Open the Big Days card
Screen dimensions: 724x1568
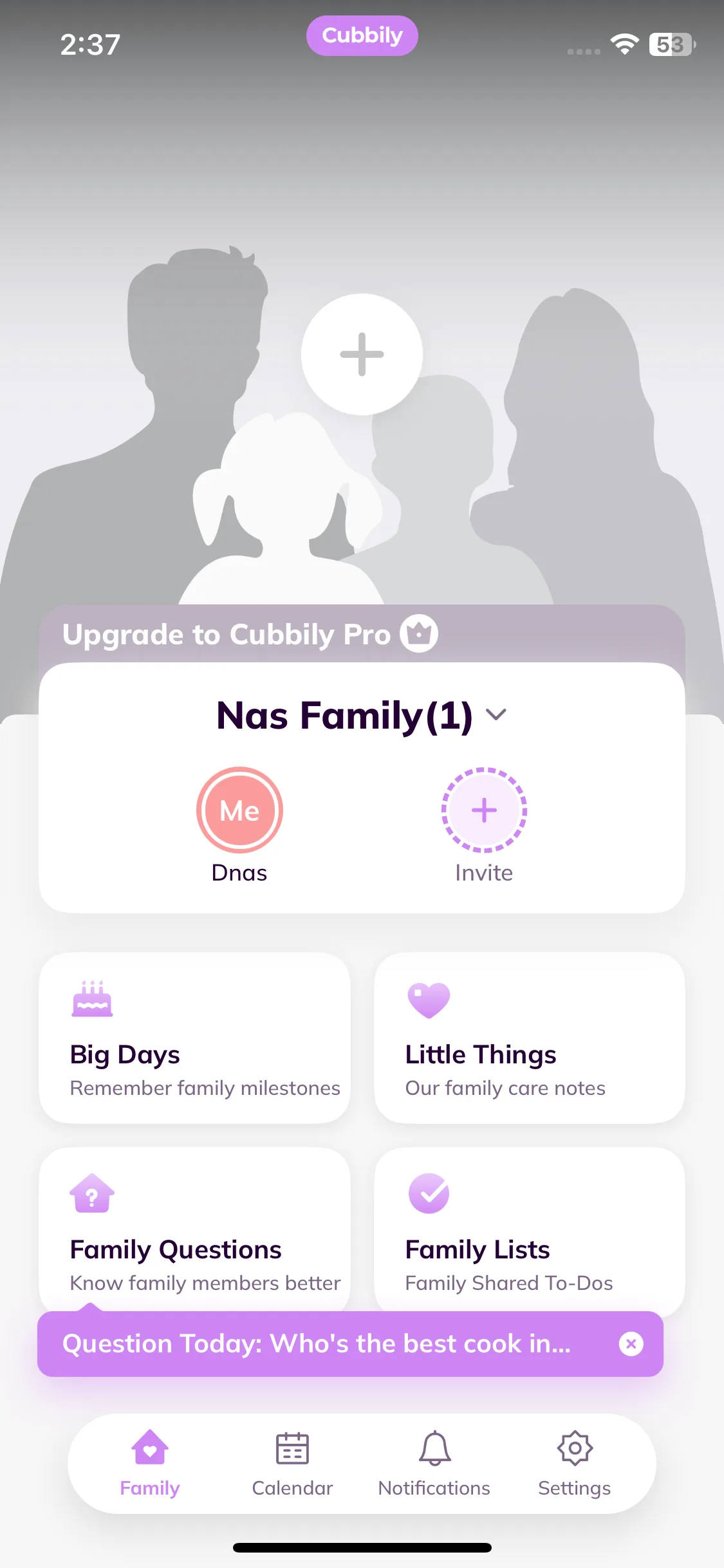pos(194,1038)
